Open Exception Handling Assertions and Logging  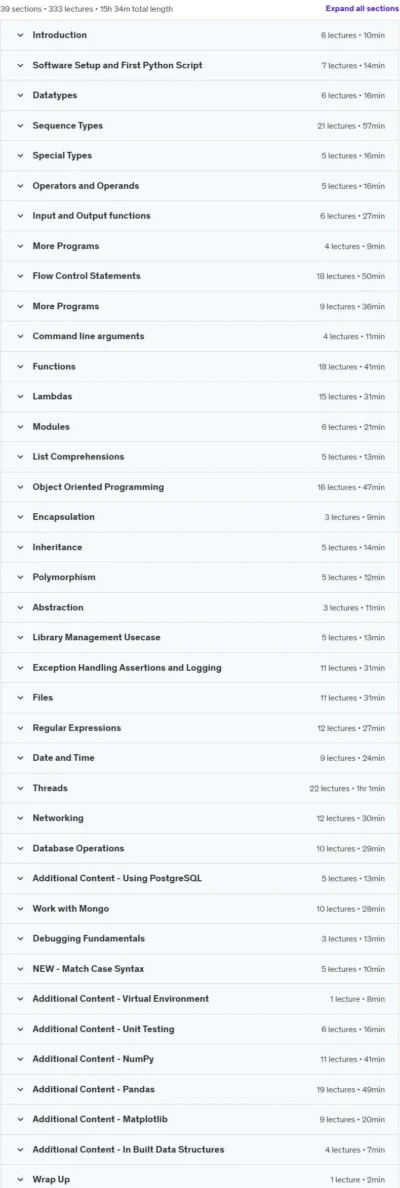(200, 667)
